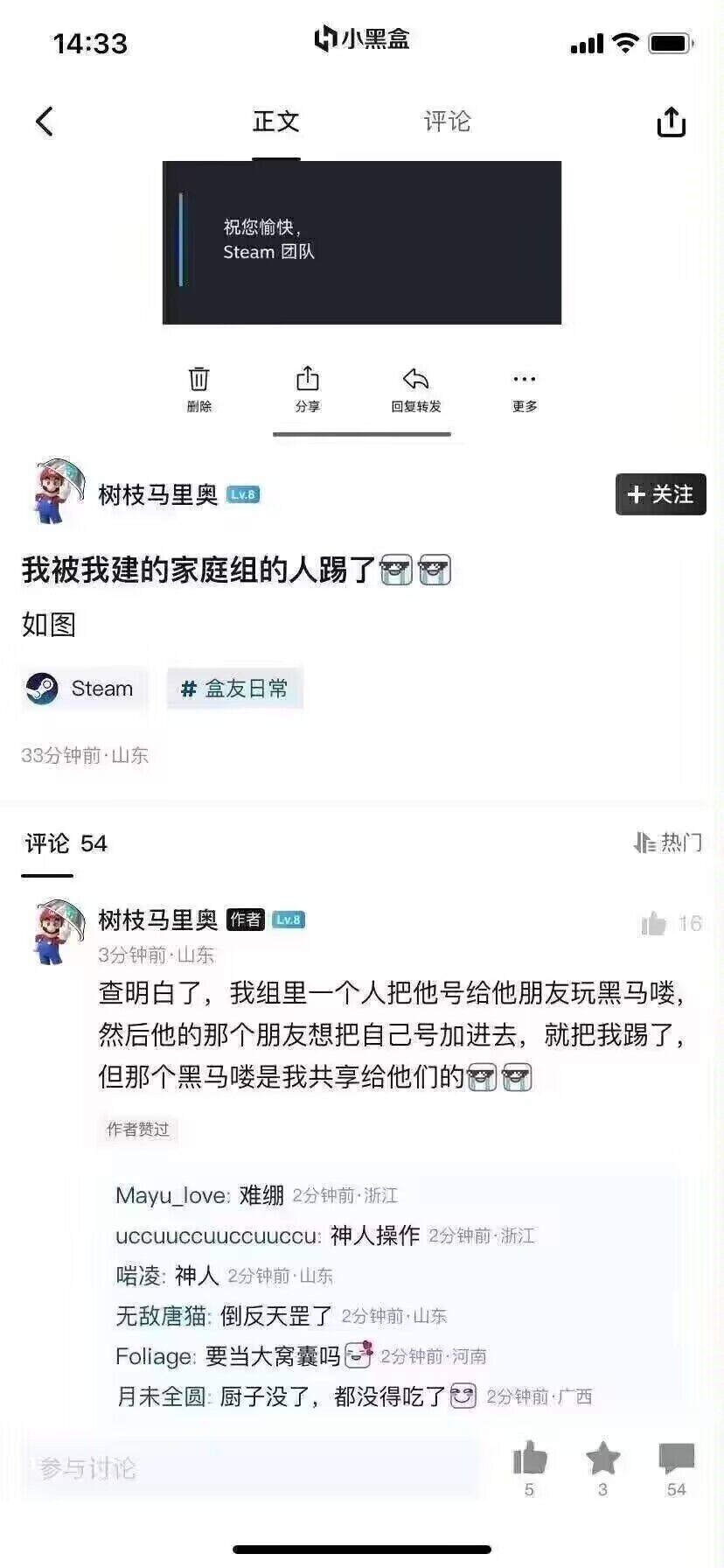Favorite the post with the star icon

[602, 1459]
